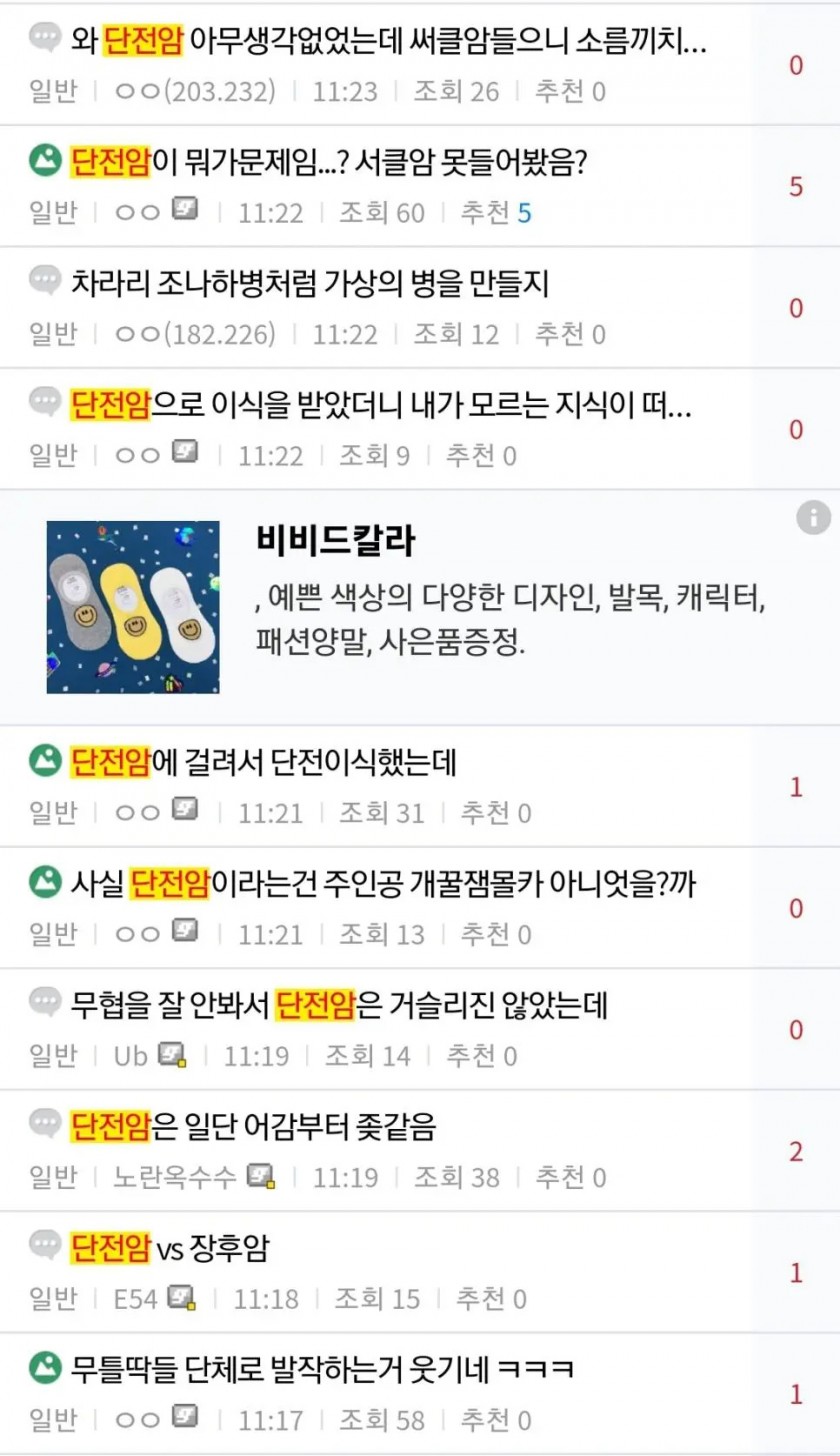
Task: View the 5 comments on '단전암이 뭐가문제임' post
Action: point(797,186)
